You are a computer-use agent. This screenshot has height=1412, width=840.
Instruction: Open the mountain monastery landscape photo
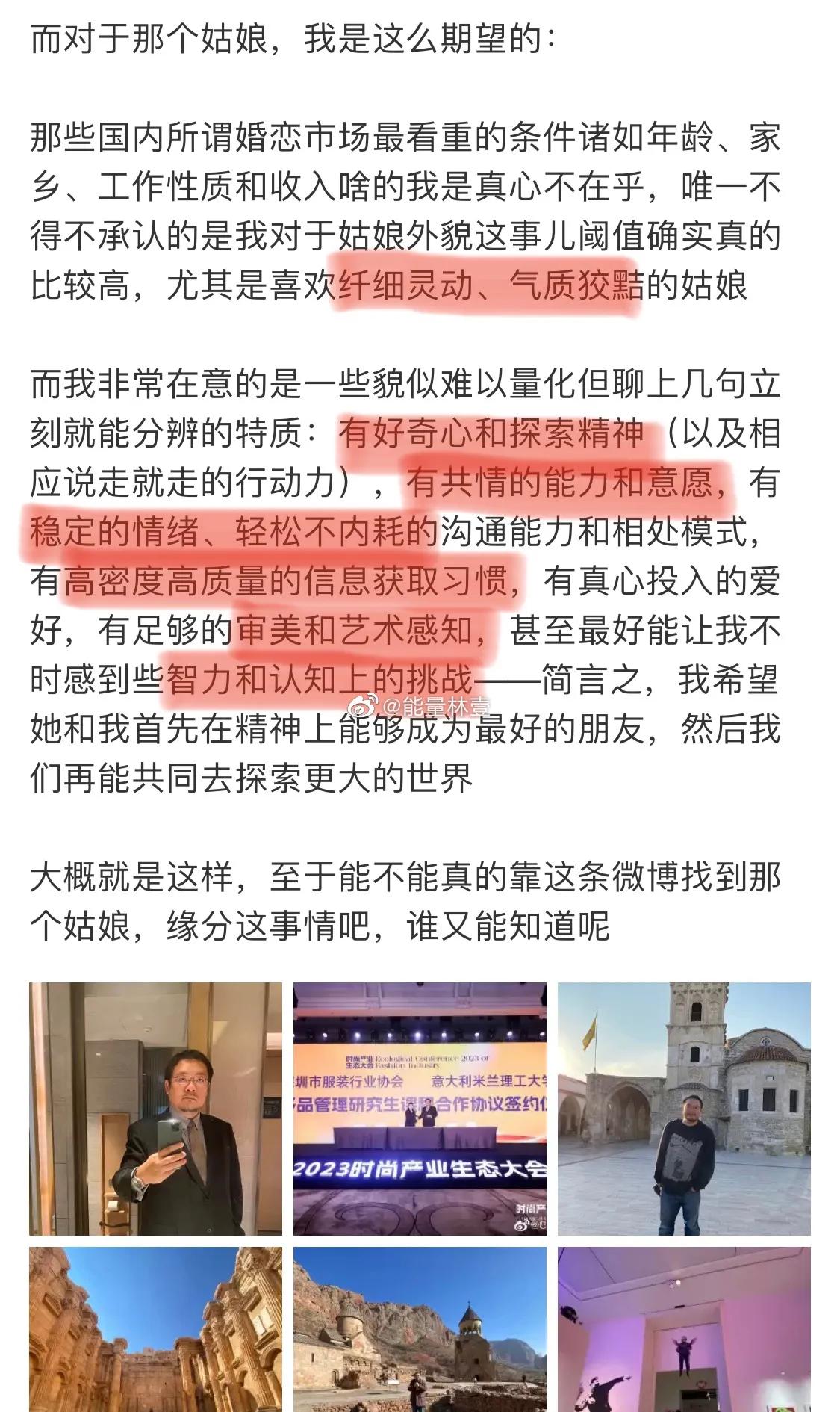(420, 1329)
